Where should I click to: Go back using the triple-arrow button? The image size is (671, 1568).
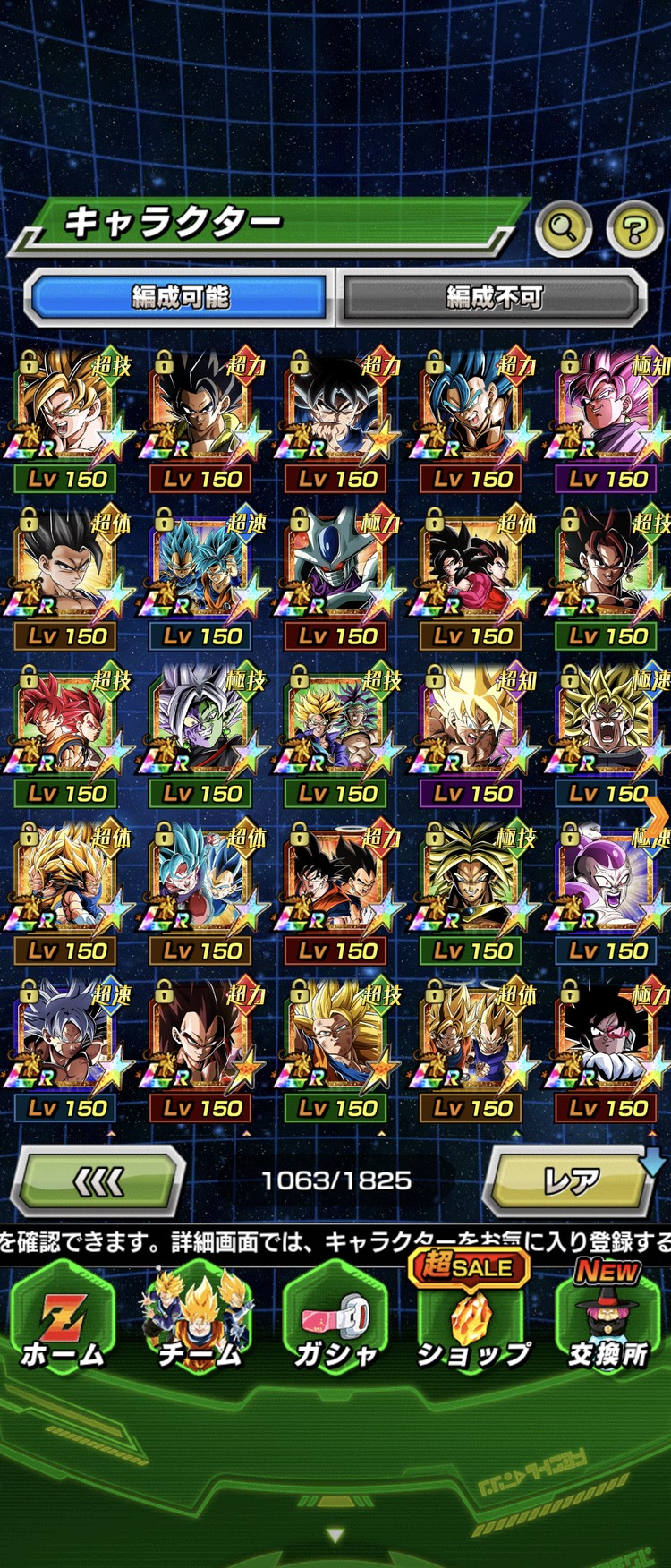coord(98,1182)
